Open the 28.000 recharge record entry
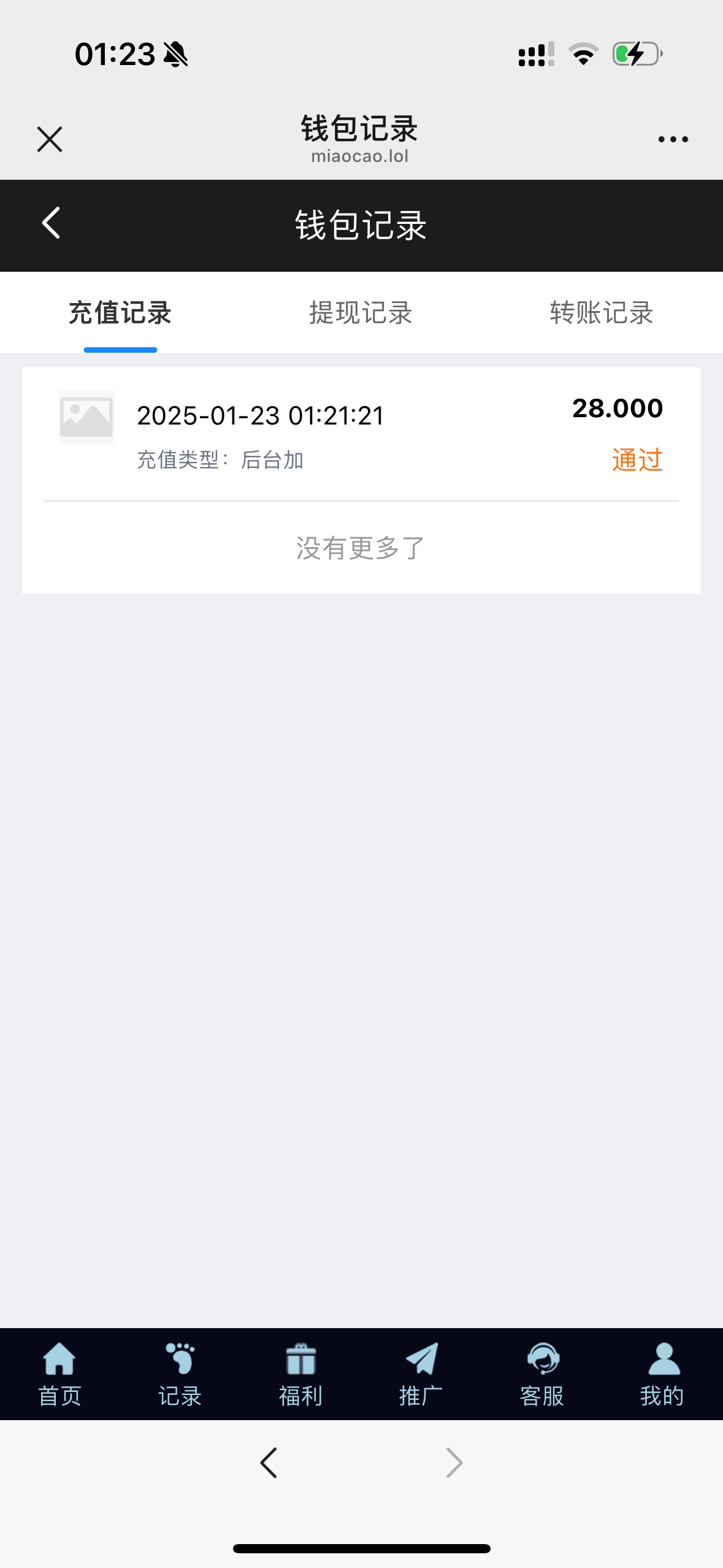This screenshot has width=723, height=1568. (x=361, y=434)
